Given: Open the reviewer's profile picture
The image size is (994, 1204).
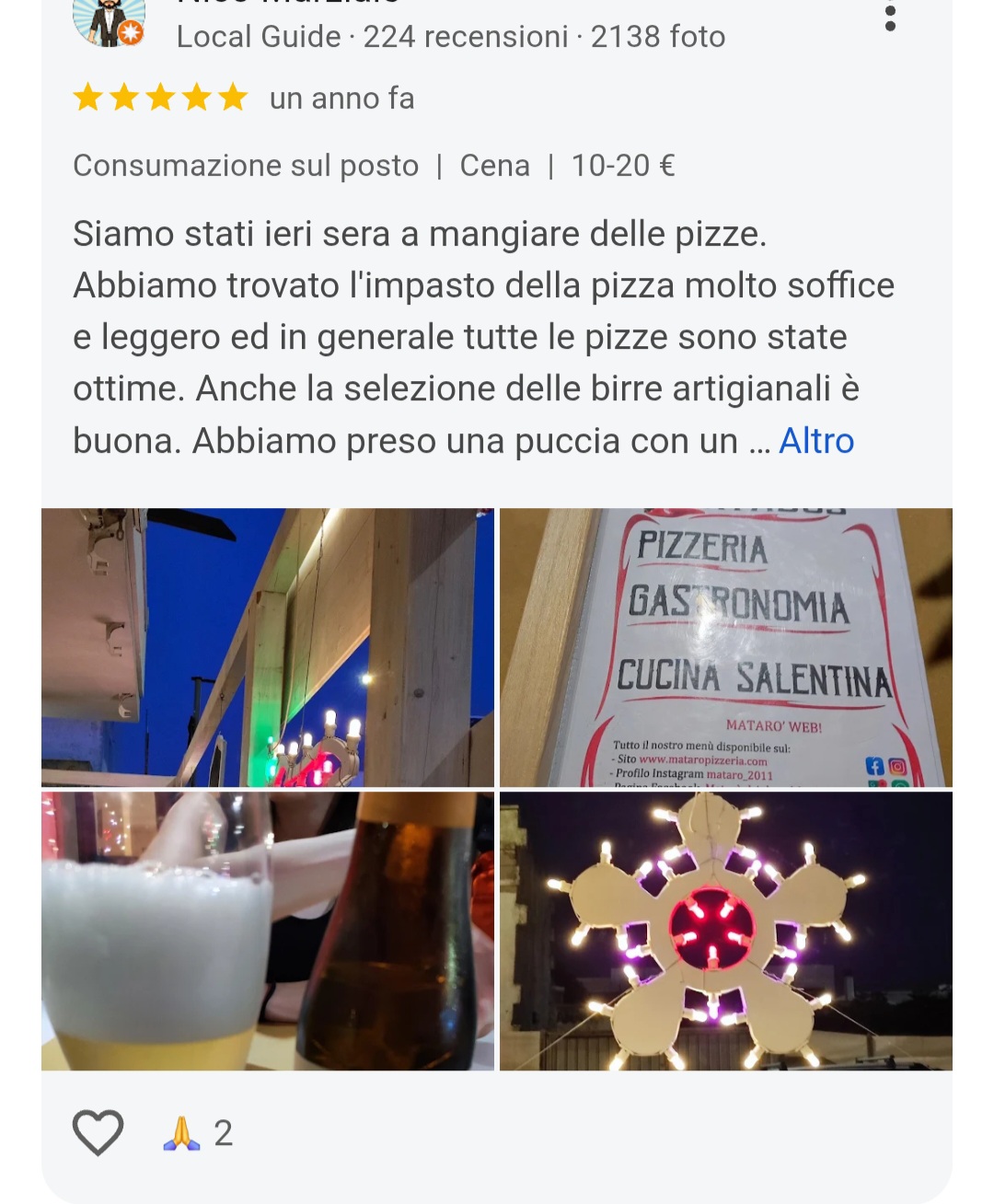Looking at the screenshot, I should click(x=109, y=21).
